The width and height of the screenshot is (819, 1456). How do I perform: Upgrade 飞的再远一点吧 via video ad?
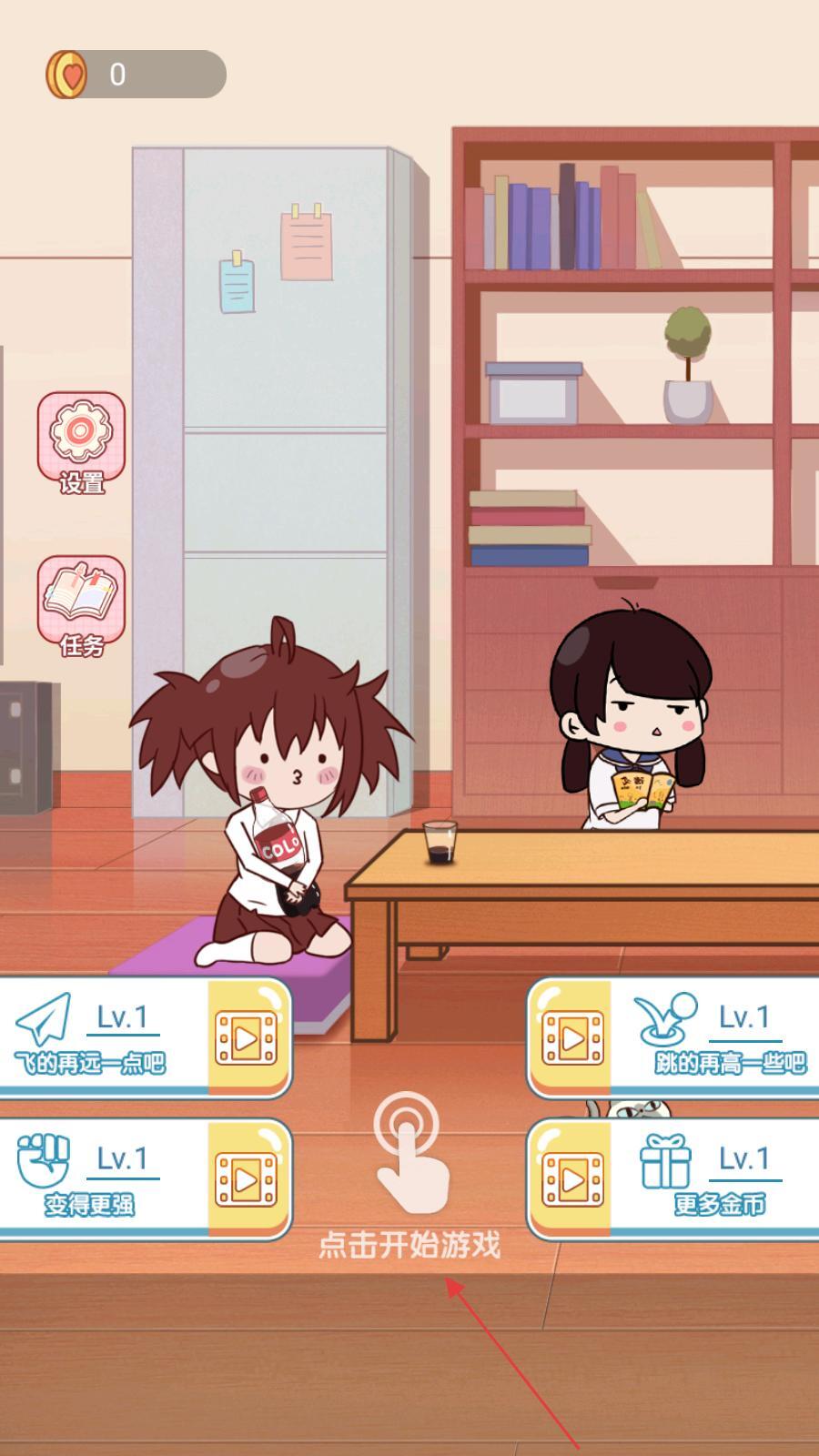[247, 1037]
